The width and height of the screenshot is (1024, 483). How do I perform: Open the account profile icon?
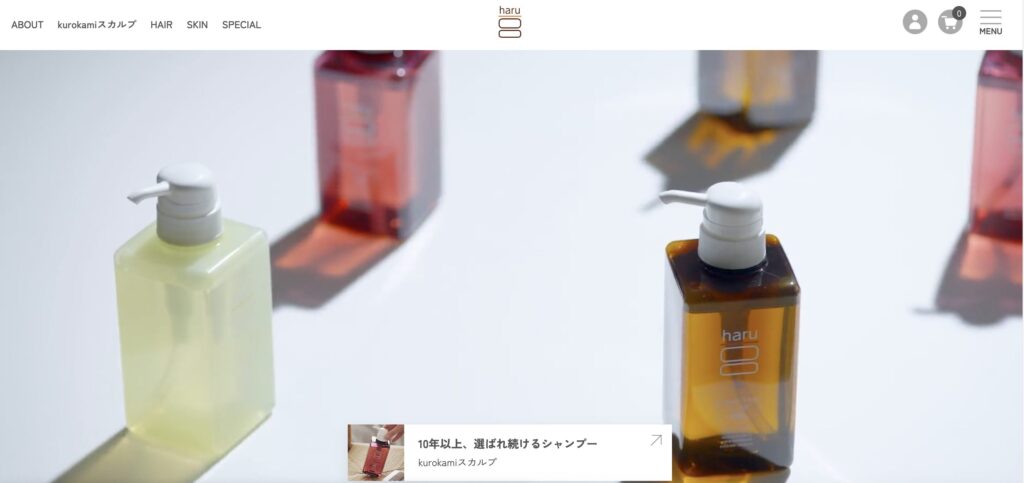[914, 22]
